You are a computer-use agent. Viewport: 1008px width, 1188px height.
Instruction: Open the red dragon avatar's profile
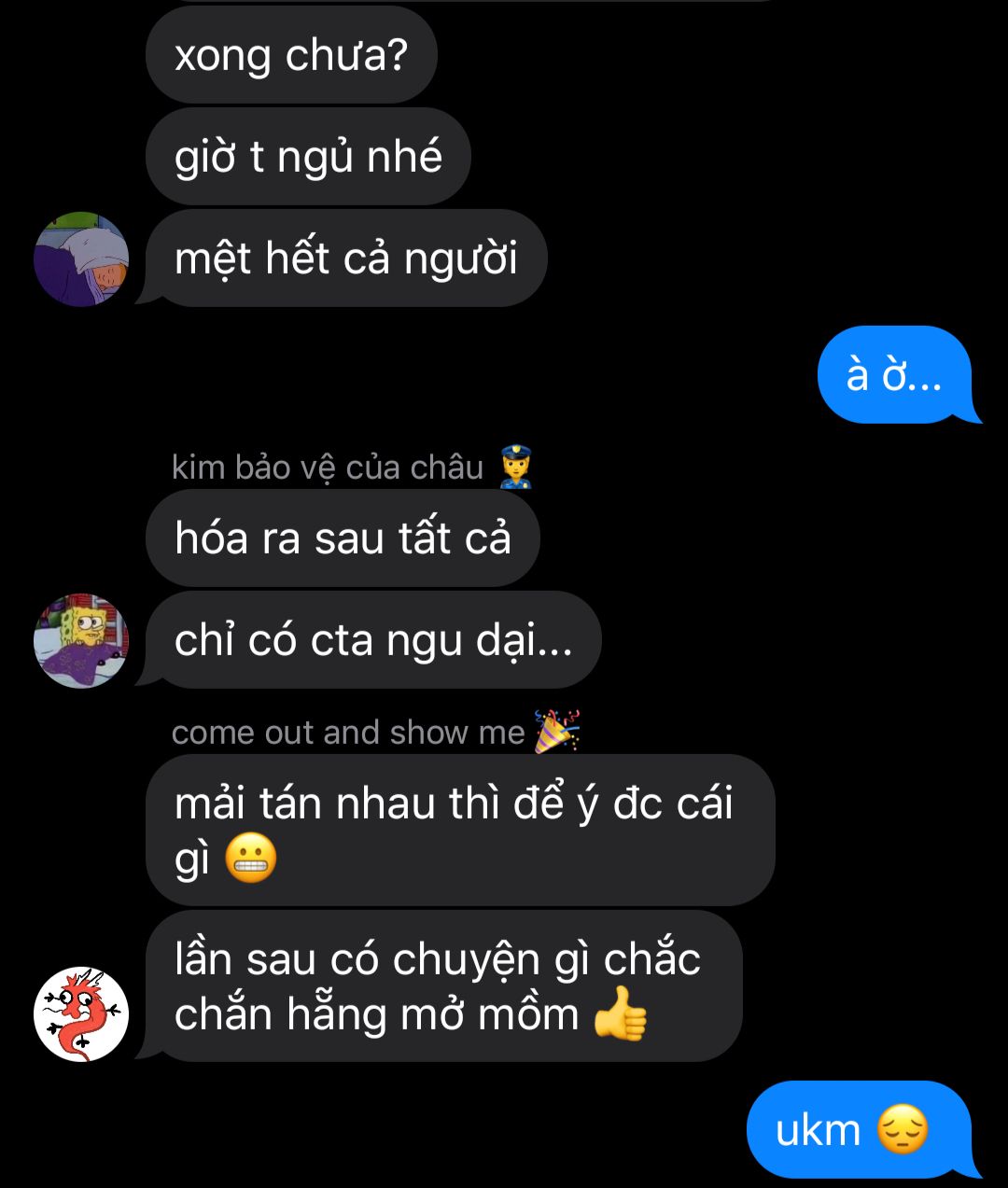point(81,1014)
